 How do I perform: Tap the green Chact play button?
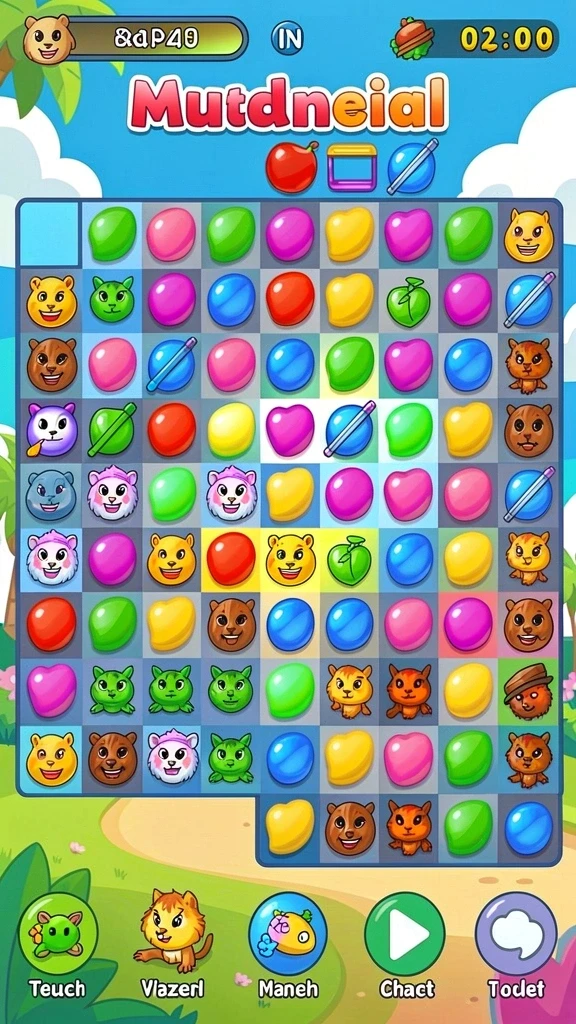pos(405,934)
